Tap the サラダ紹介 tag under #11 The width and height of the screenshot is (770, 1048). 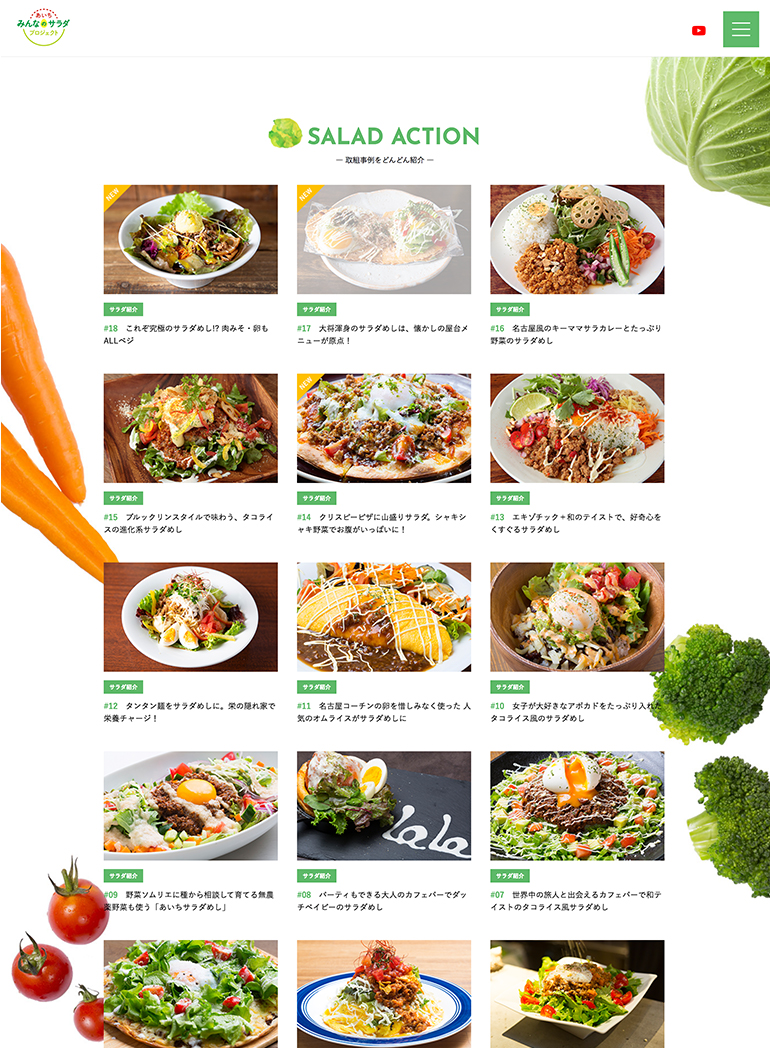click(x=316, y=687)
